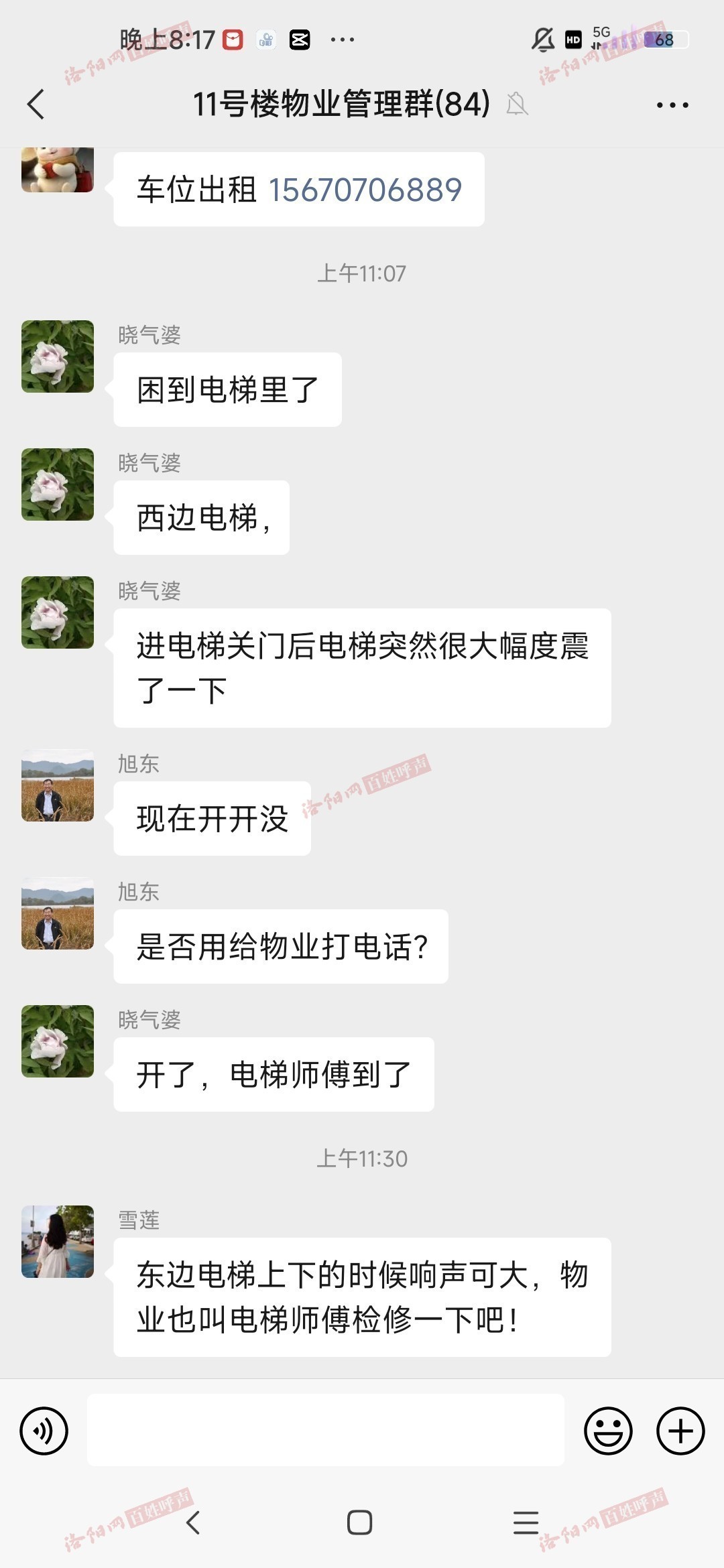The width and height of the screenshot is (724, 1568).
Task: Focus the message text field
Action: pyautogui.click(x=325, y=1430)
